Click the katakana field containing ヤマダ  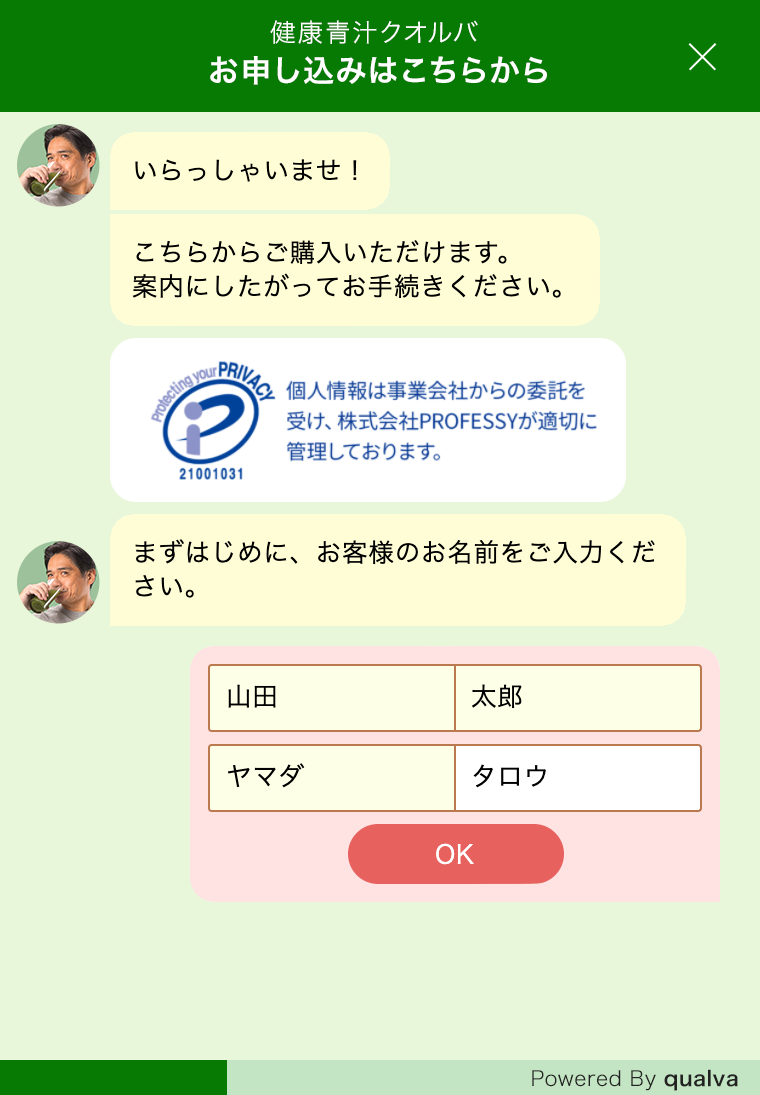point(330,778)
